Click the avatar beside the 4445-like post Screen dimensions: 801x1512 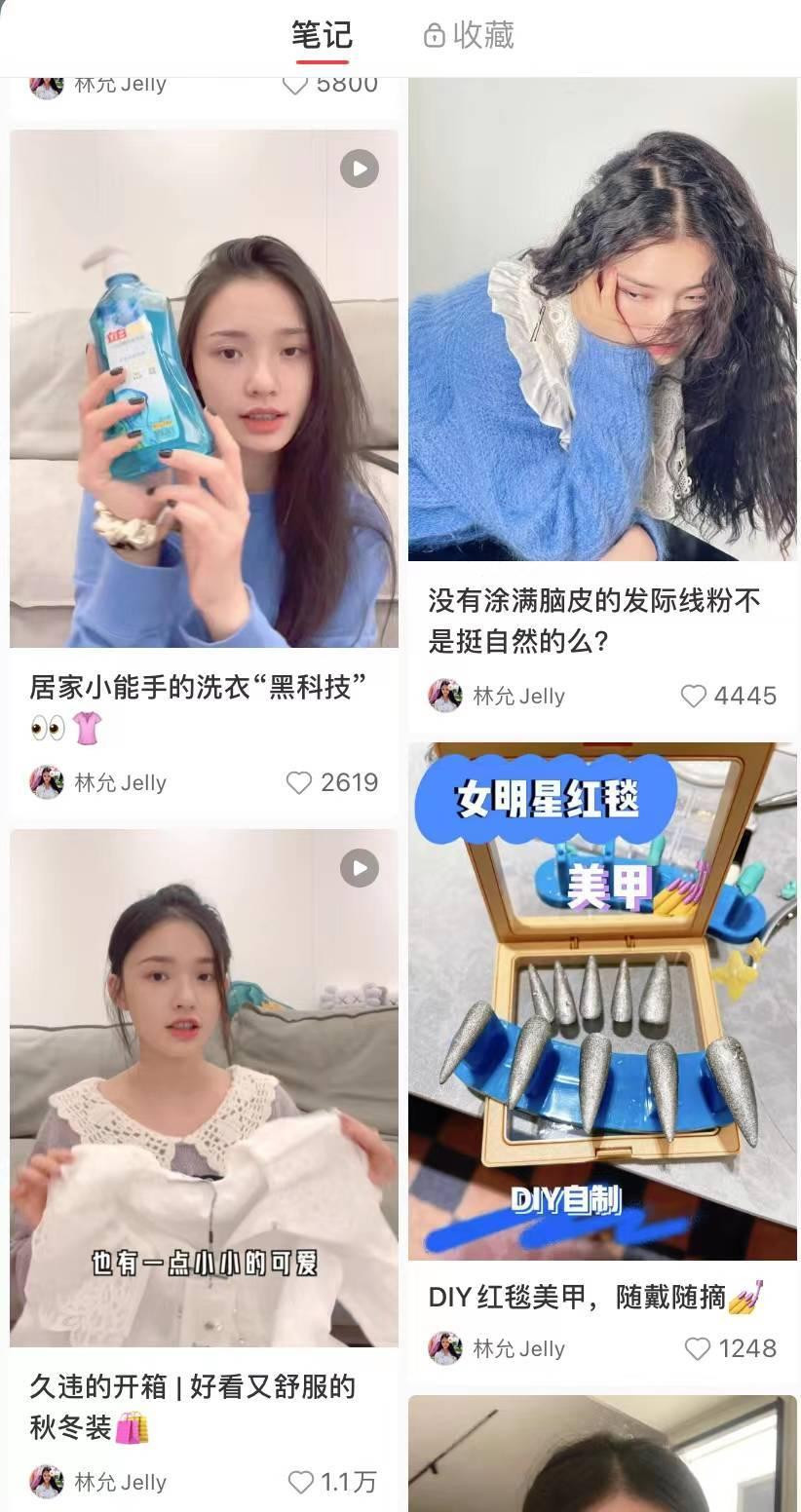point(445,696)
